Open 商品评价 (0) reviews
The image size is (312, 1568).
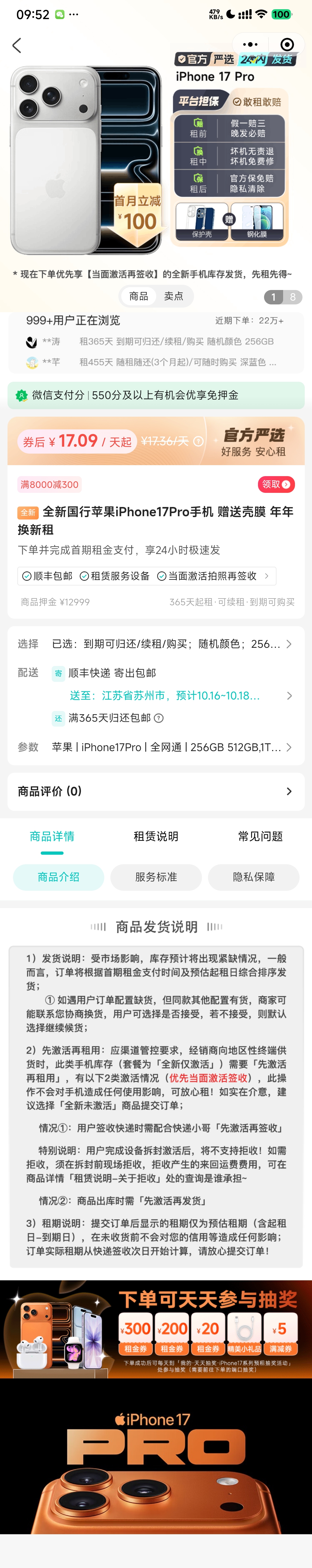pyautogui.click(x=155, y=791)
